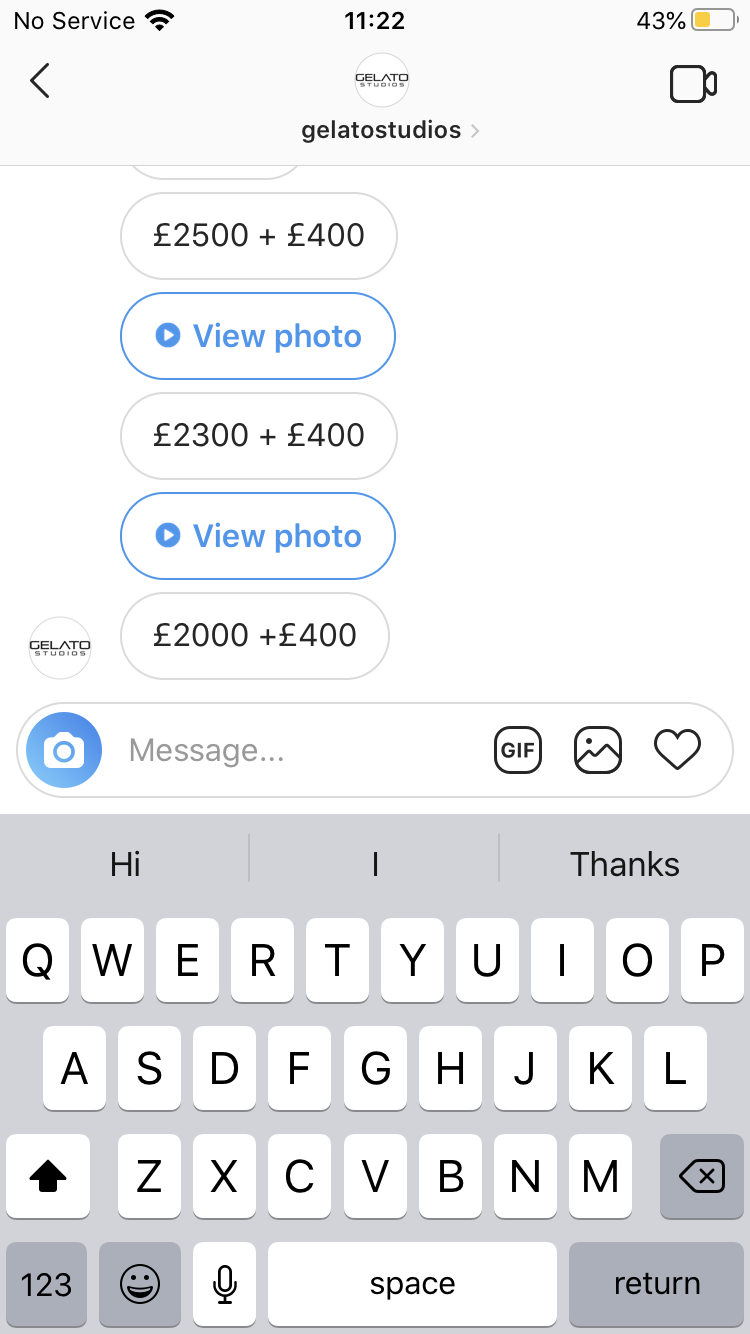Choose an image from the gallery
The image size is (750, 1334).
(598, 750)
